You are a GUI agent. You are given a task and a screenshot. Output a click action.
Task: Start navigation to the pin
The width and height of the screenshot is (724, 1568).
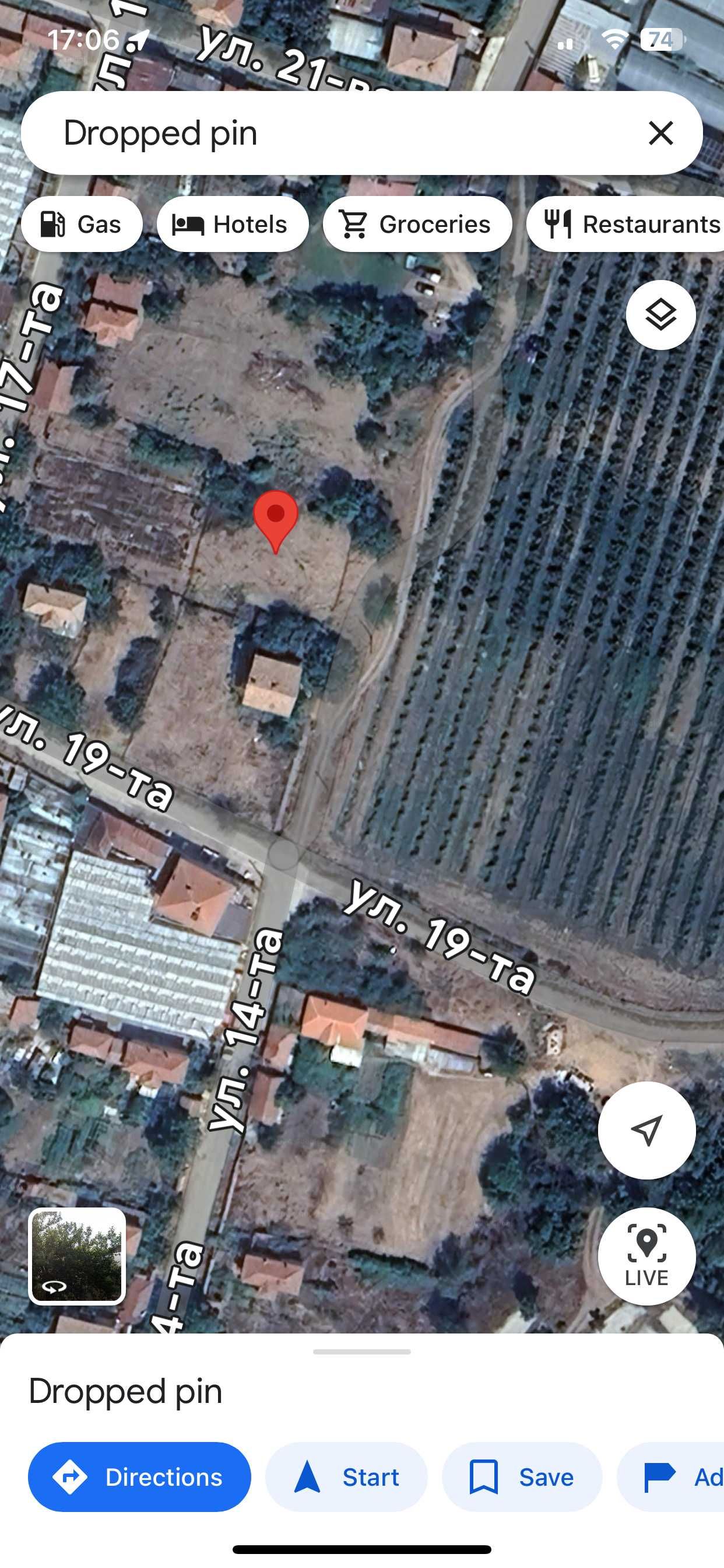[x=346, y=1476]
